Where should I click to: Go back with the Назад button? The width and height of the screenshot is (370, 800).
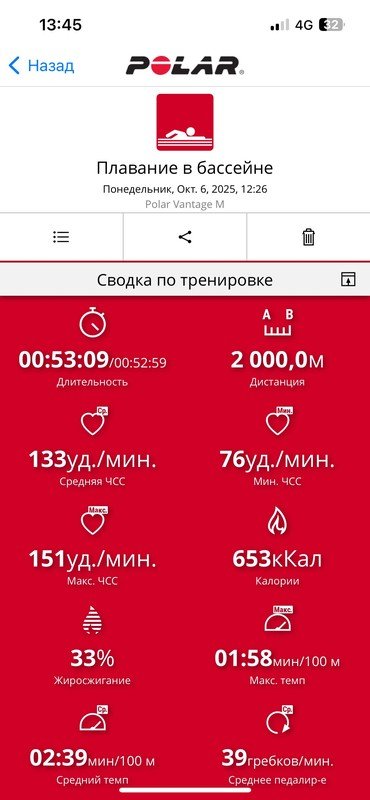[x=41, y=66]
